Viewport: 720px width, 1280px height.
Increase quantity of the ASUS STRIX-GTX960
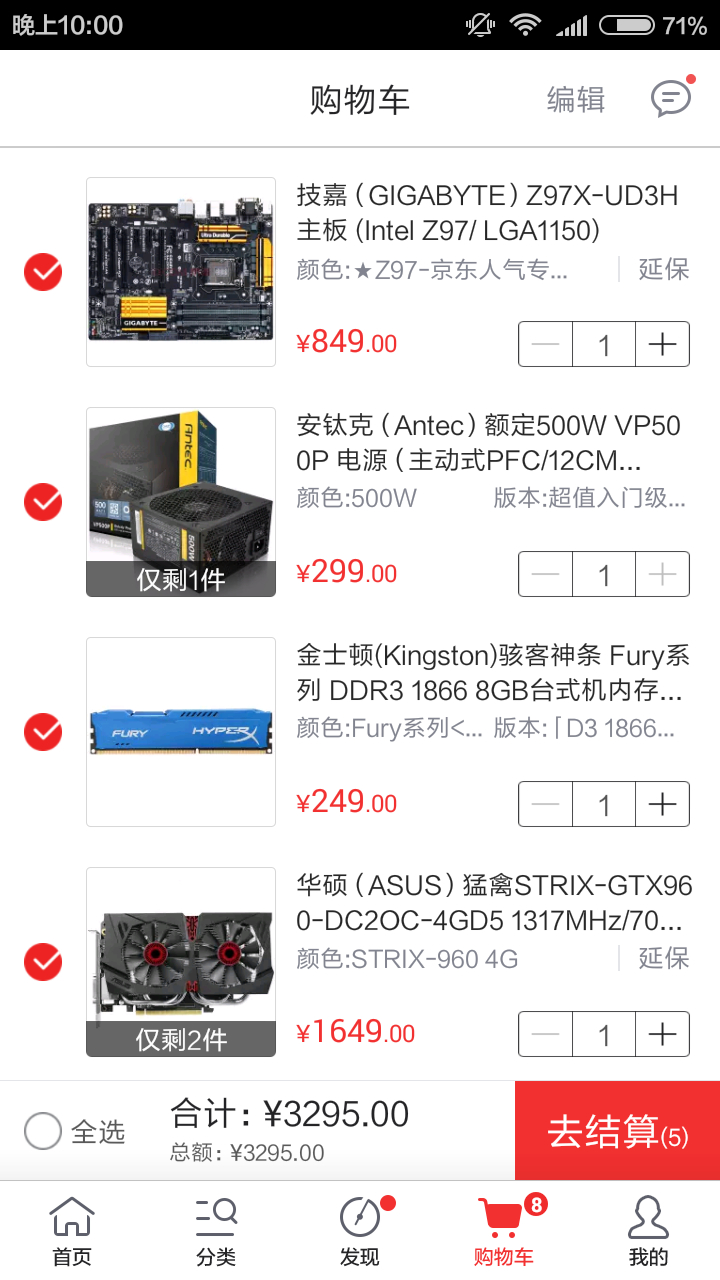pos(662,1034)
